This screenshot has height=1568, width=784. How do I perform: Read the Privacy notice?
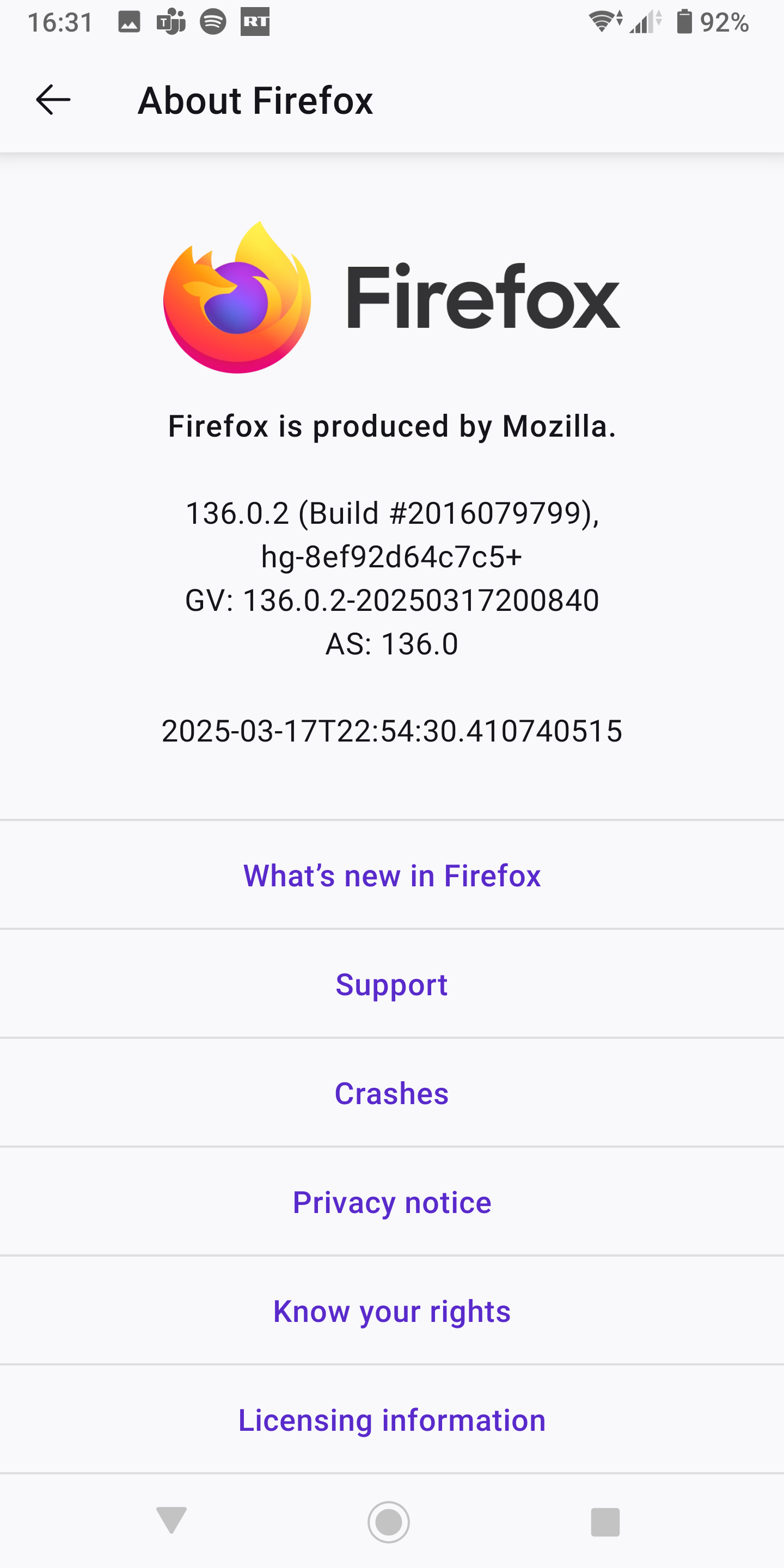coord(392,1202)
